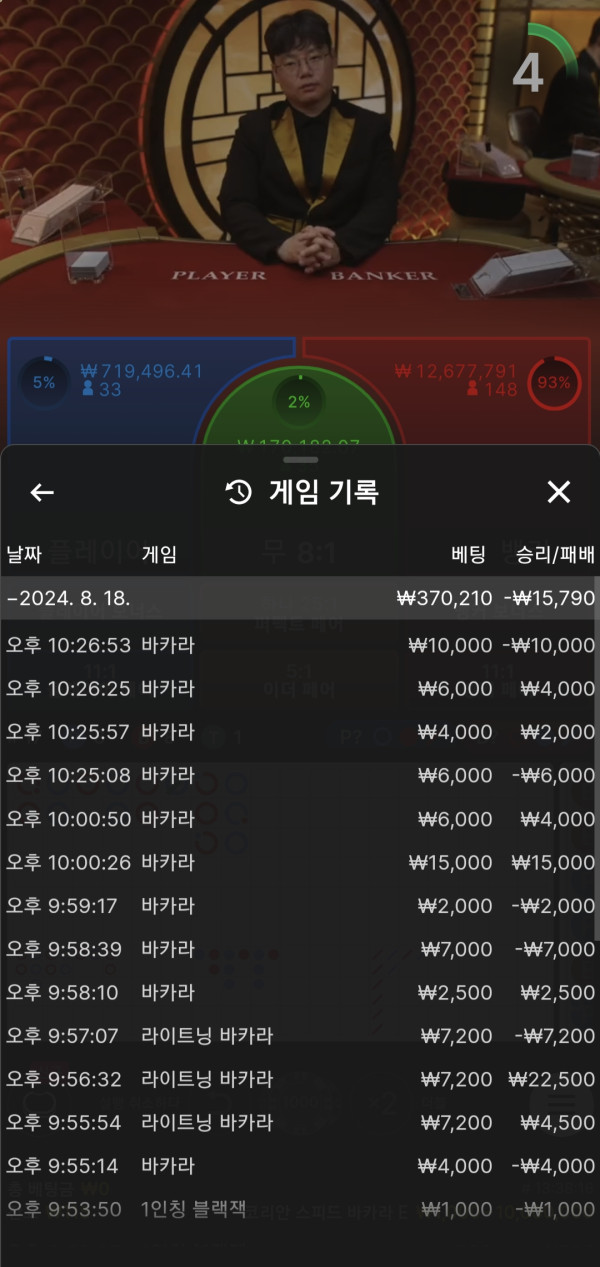600x1267 pixels.
Task: Open 오후 9:56:32 라이트닝 바카라 record
Action: point(300,1079)
